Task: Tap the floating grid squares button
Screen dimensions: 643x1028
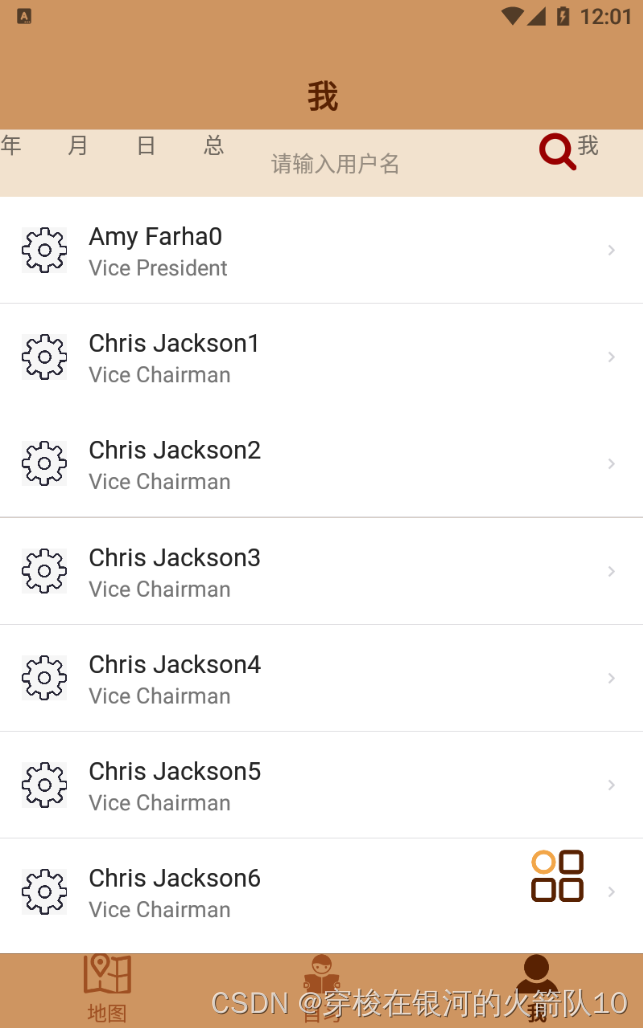Action: pos(557,876)
